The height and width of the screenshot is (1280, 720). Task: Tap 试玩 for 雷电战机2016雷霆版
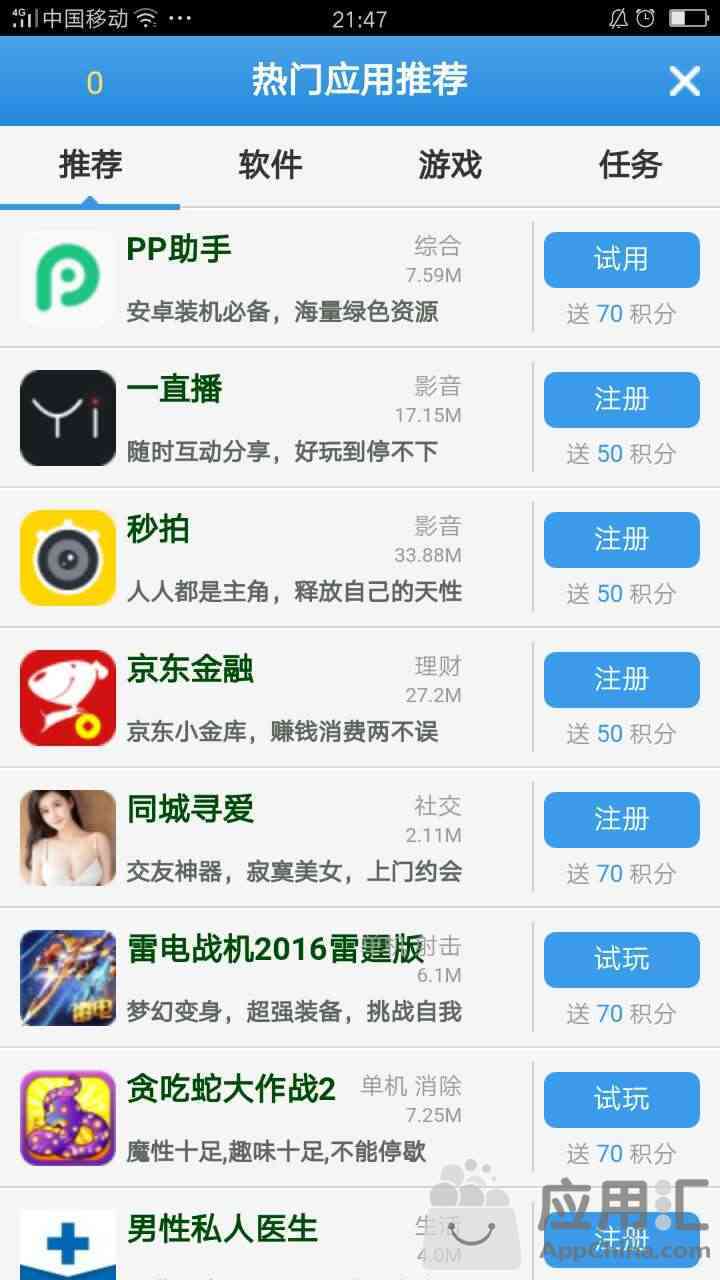(x=621, y=960)
